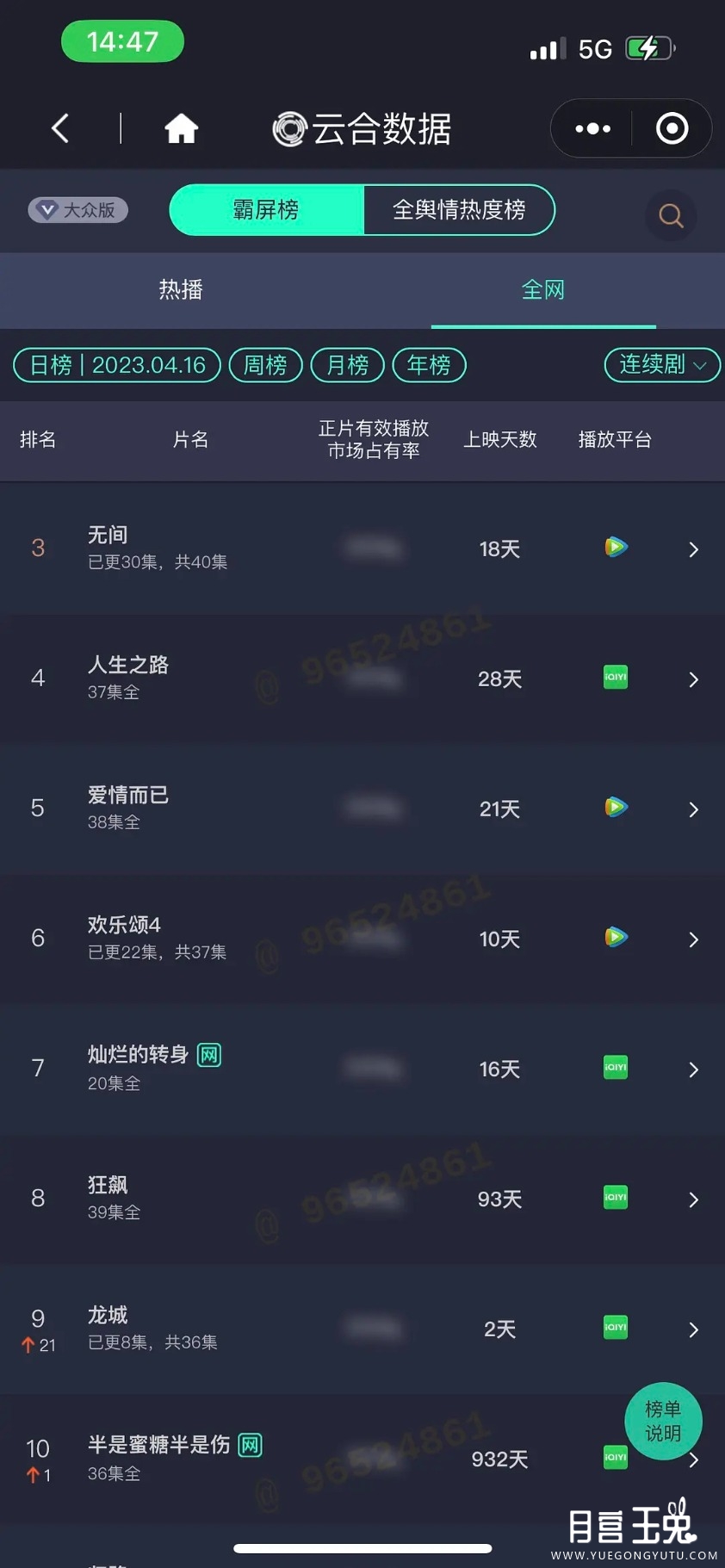Open the three-dot more menu
This screenshot has height=1568, width=725.
(592, 129)
